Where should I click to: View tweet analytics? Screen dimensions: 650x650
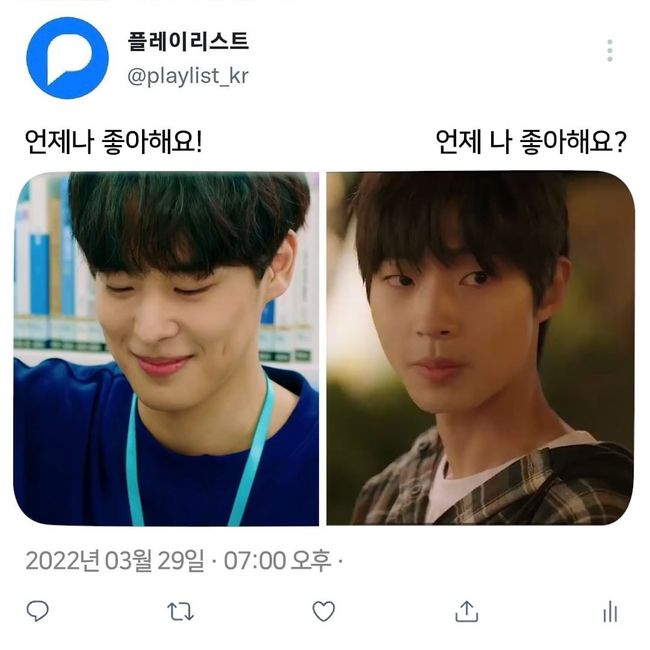(x=610, y=612)
